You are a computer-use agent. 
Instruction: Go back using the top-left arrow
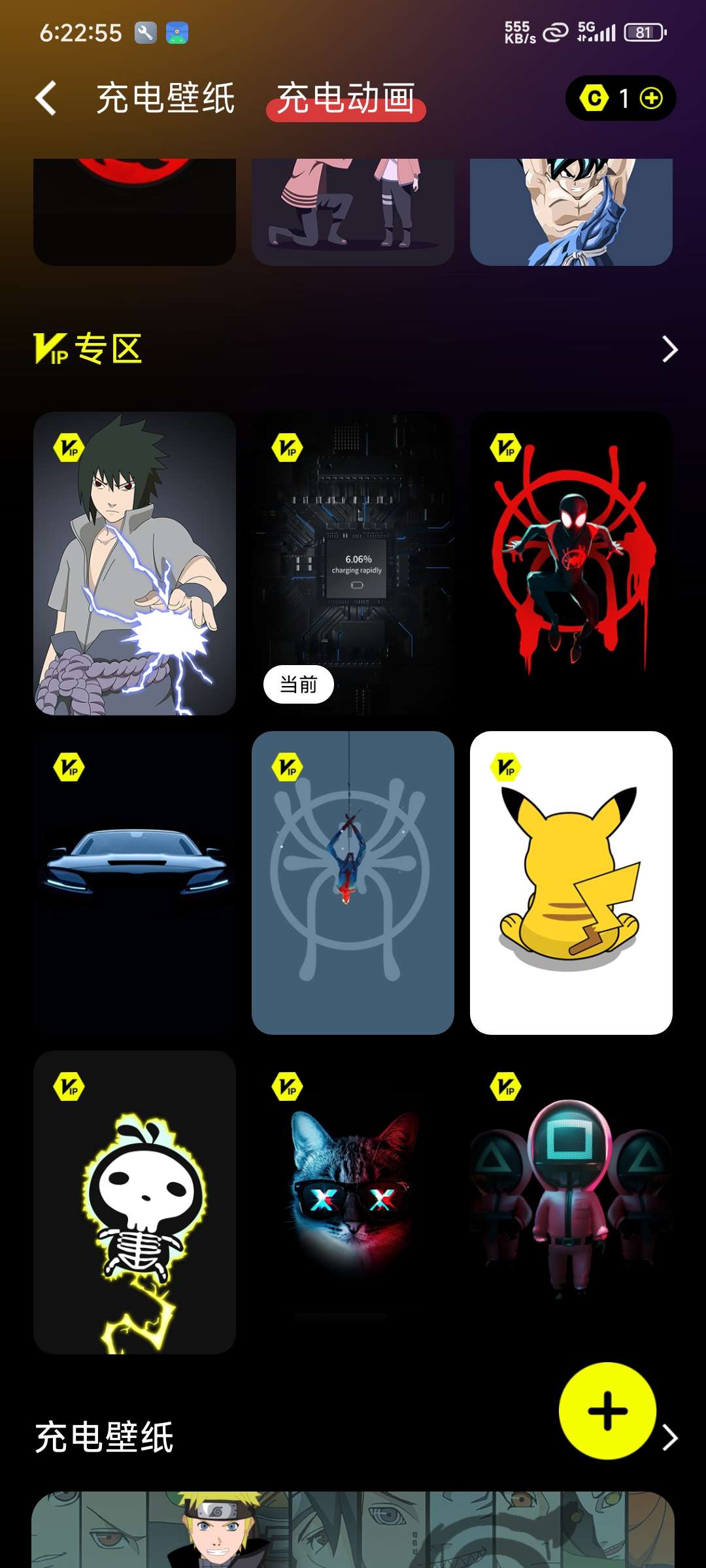[46, 99]
